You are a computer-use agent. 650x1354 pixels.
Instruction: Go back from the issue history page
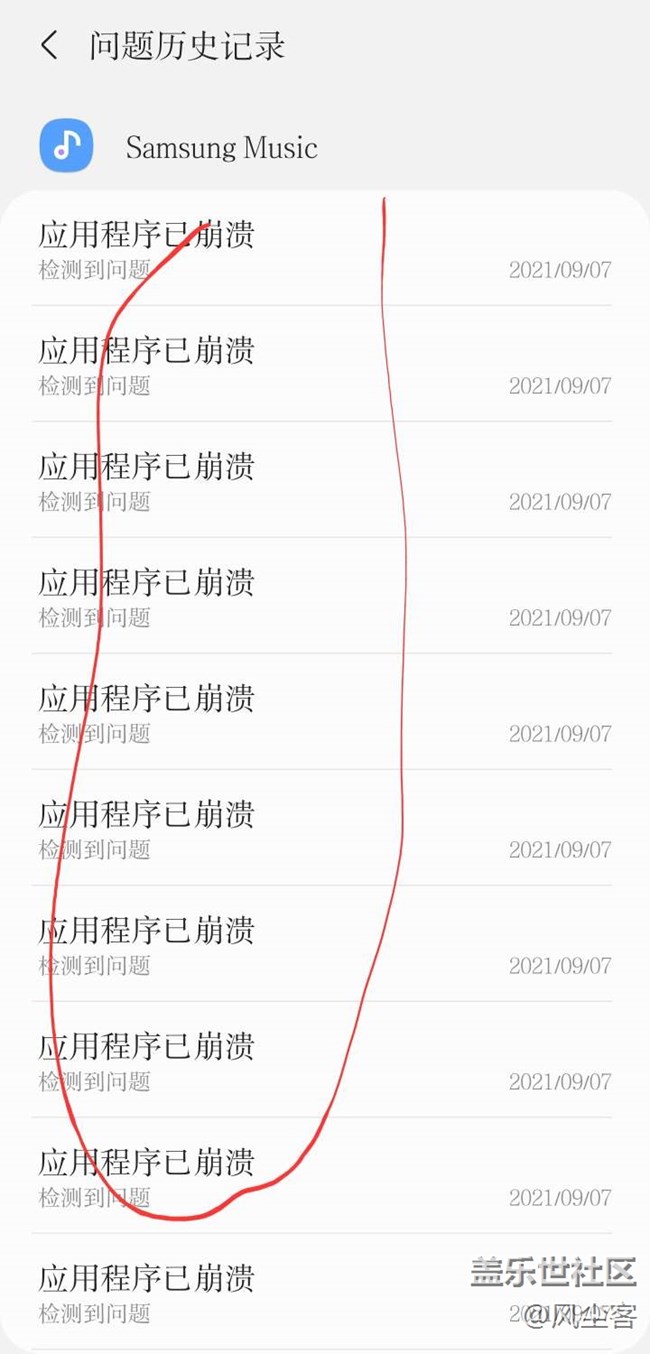click(49, 46)
